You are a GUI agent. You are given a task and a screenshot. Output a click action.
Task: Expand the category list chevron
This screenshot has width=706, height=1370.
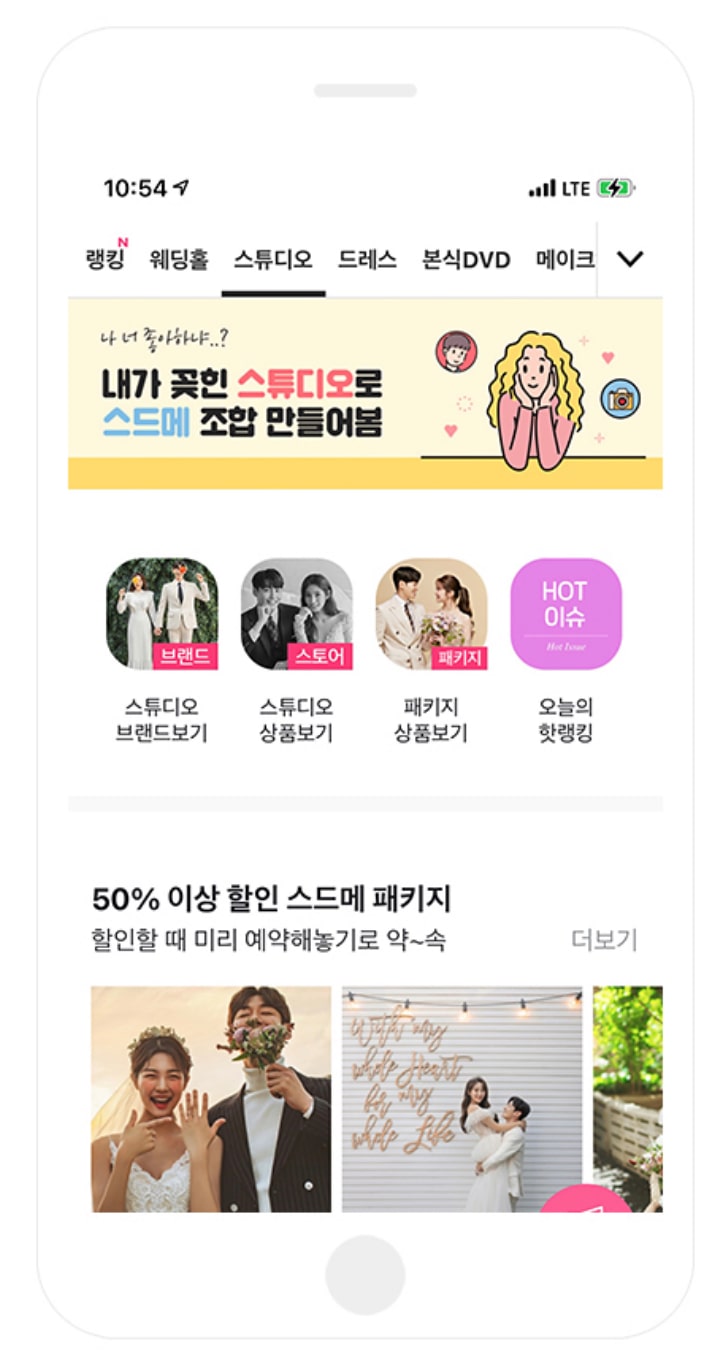[630, 259]
